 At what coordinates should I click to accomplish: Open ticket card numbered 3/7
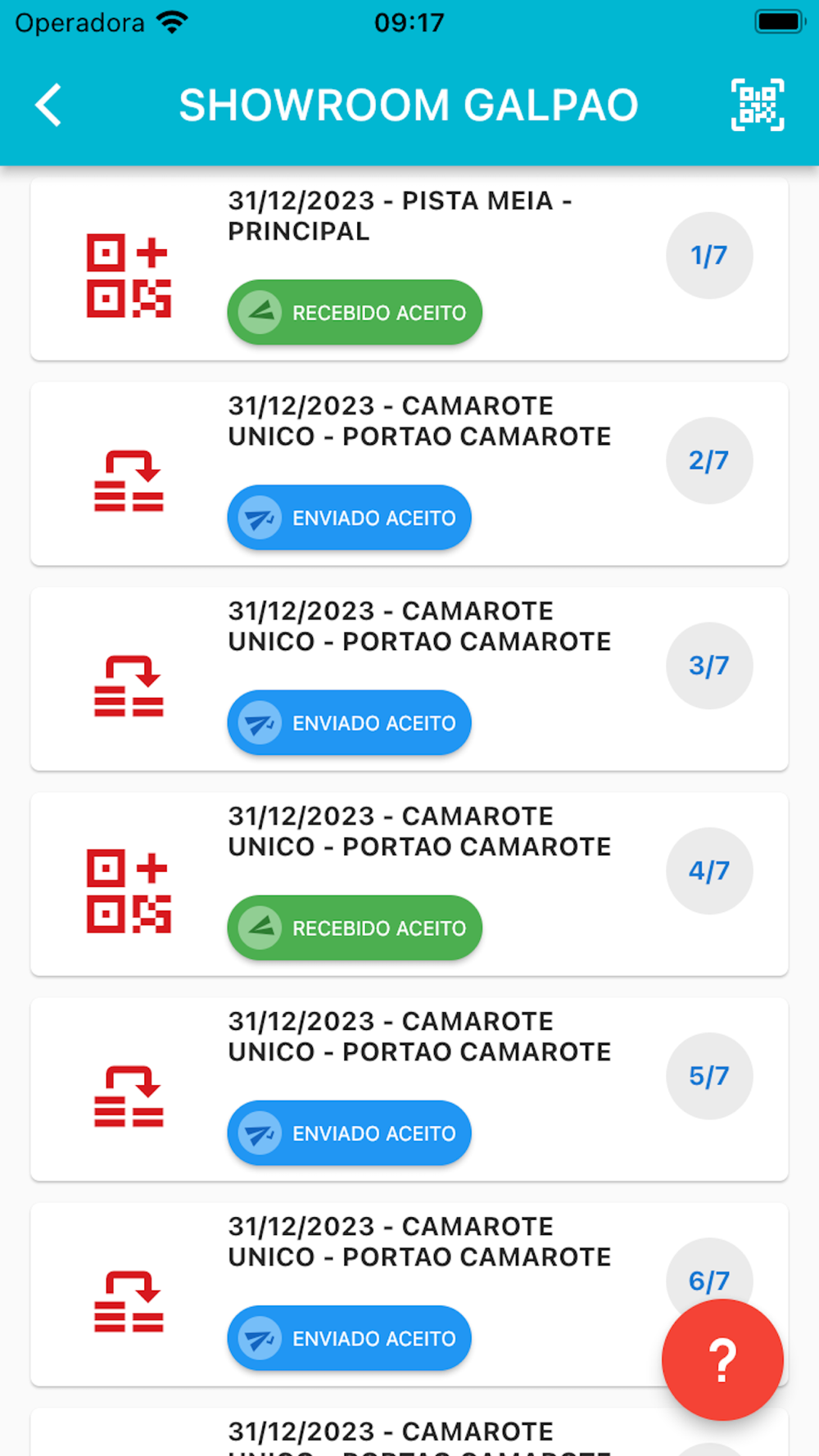pos(409,679)
